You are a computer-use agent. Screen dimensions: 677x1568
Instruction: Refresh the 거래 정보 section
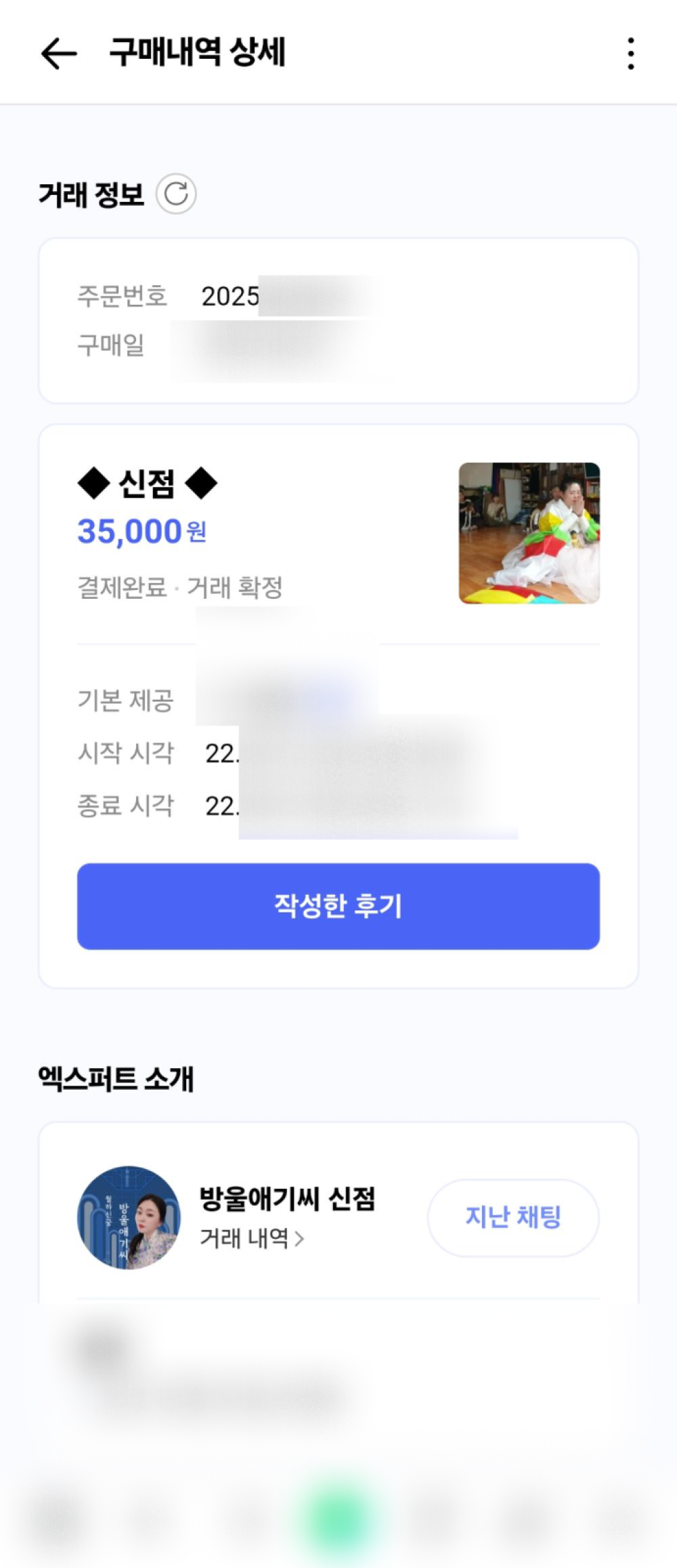click(x=176, y=194)
